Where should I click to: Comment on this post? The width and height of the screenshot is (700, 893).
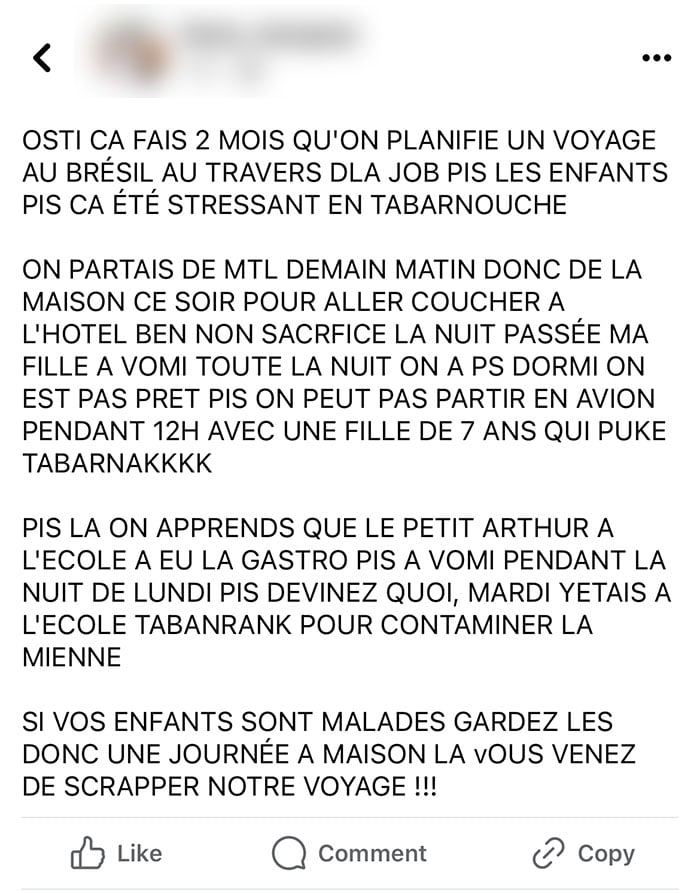(349, 853)
